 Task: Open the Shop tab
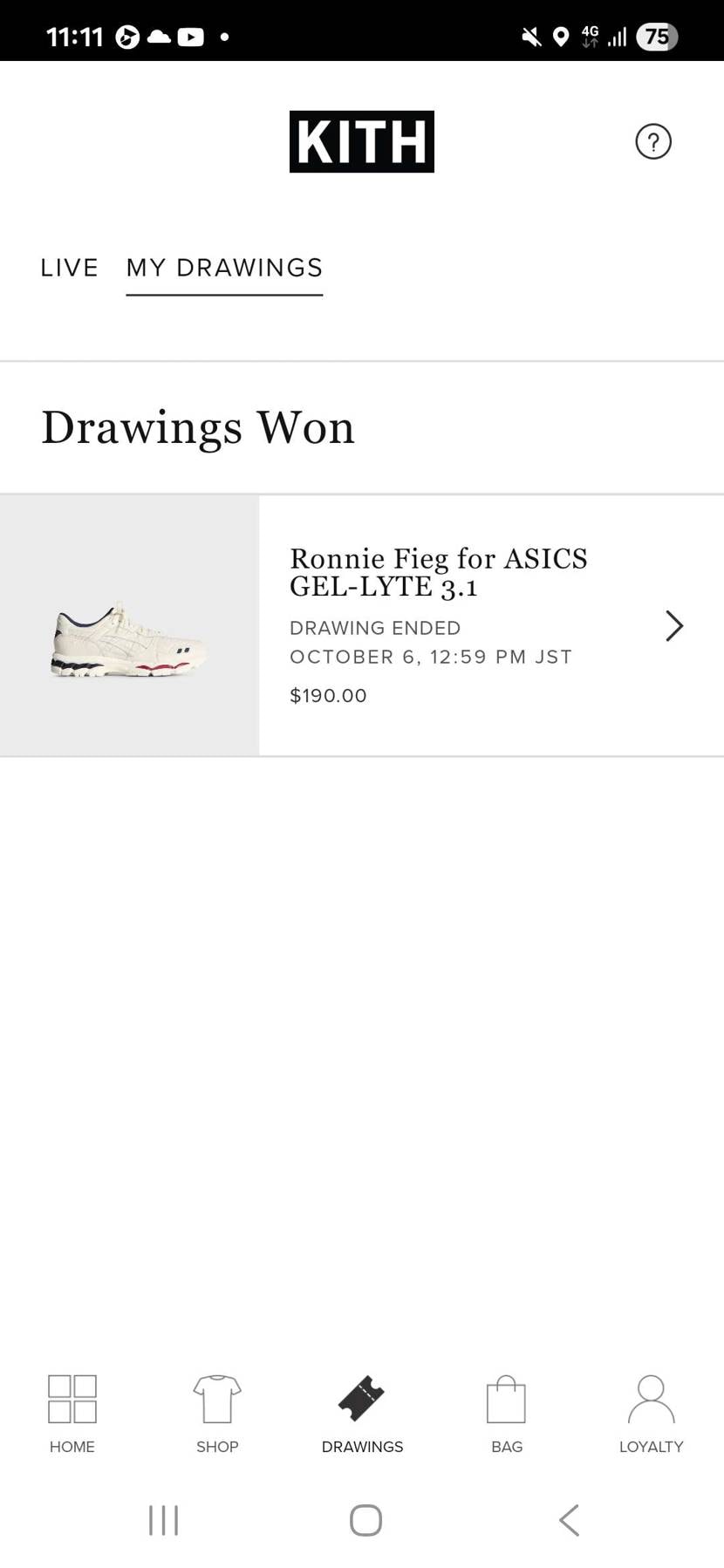tap(217, 1414)
